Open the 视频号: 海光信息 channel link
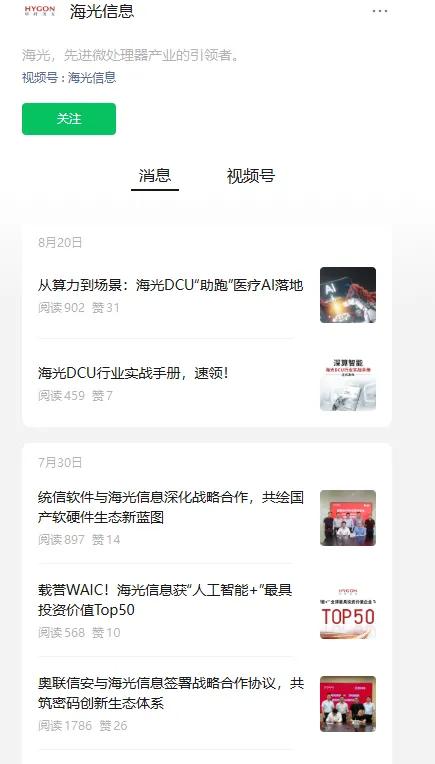The image size is (435, 764). coord(69,78)
